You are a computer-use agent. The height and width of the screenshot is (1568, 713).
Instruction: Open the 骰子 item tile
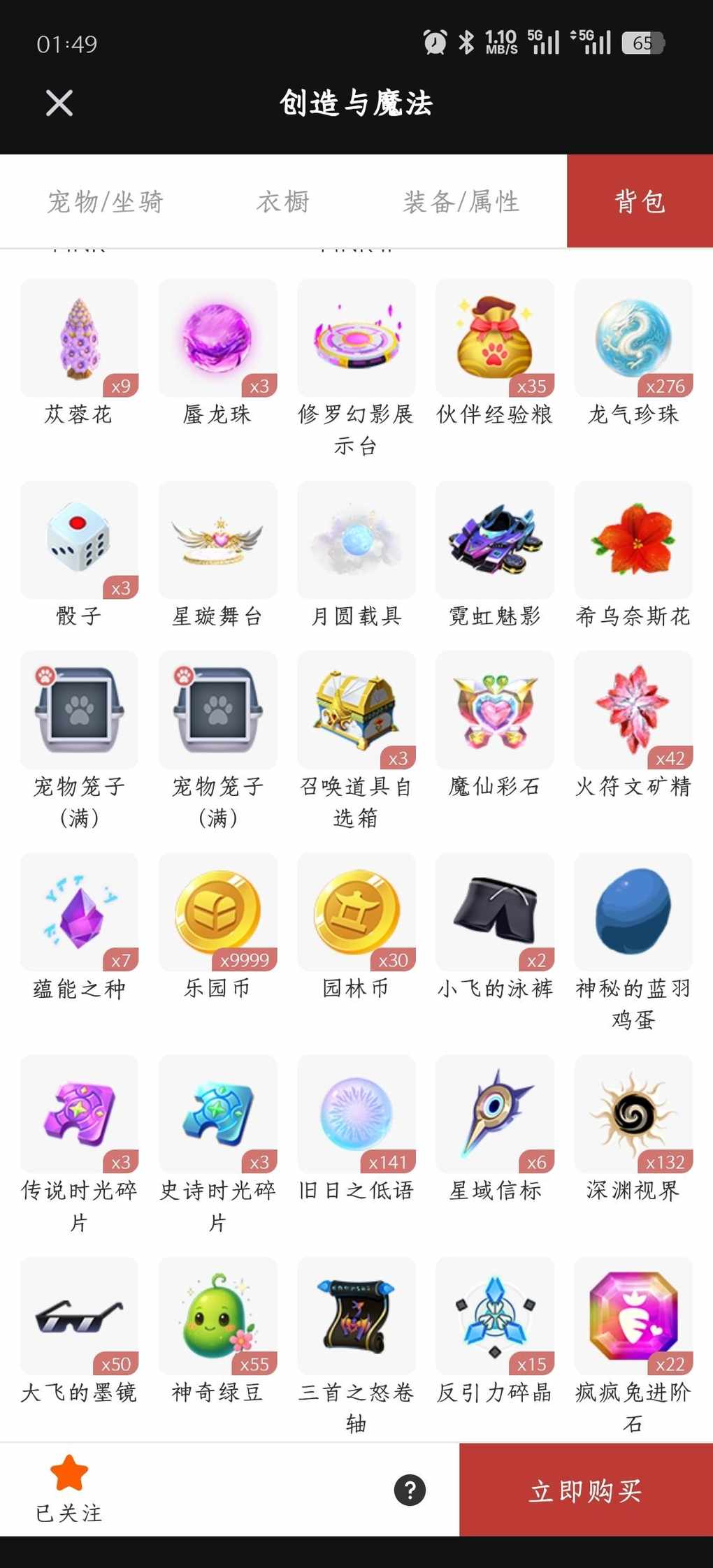79,540
